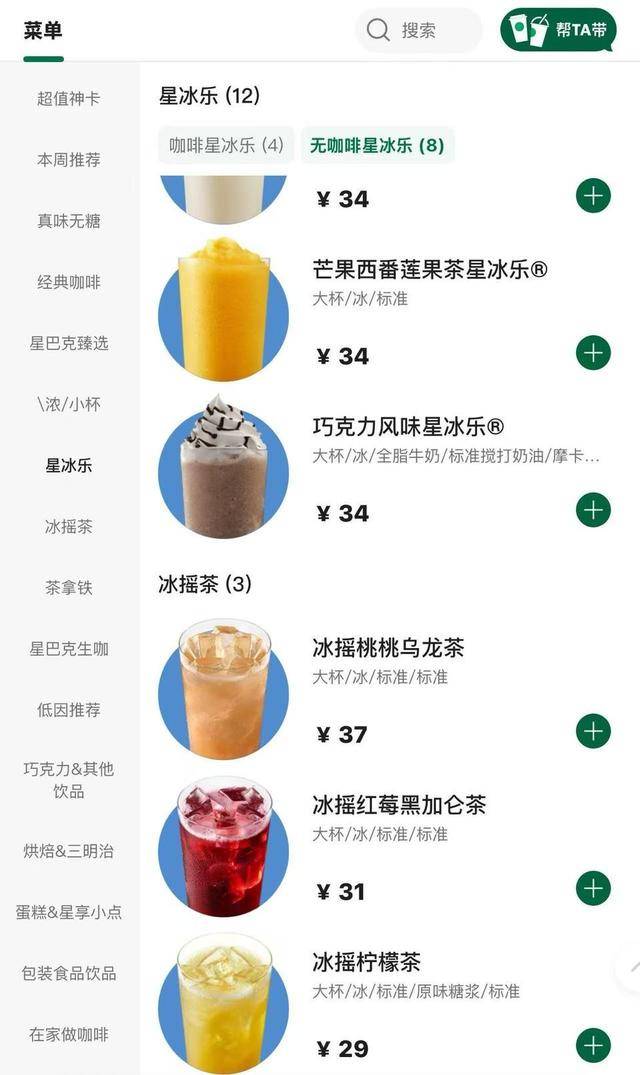Image resolution: width=640 pixels, height=1075 pixels.
Task: Switch to the 冰摇茶 category
Action: 69,526
